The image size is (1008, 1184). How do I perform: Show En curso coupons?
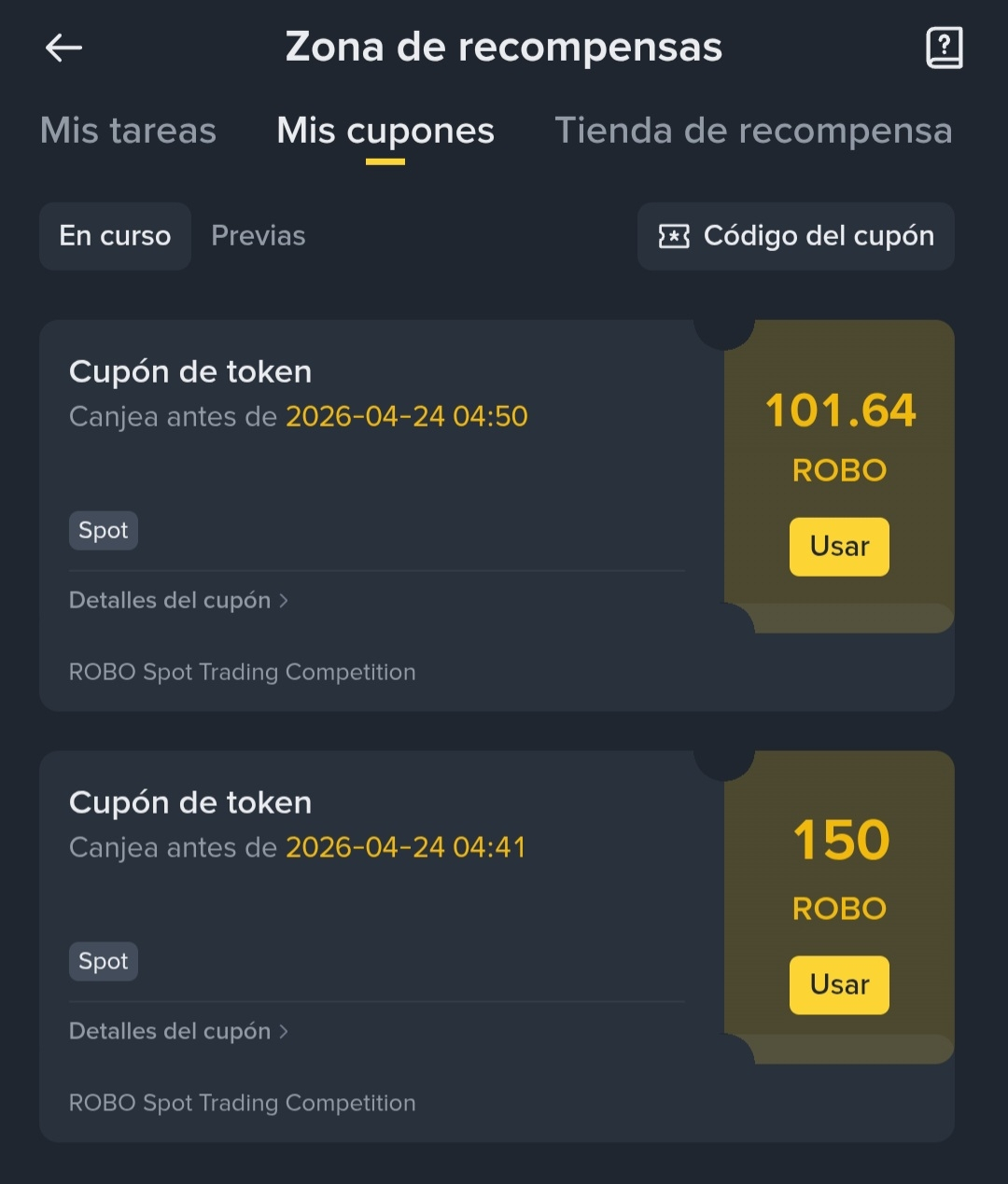pyautogui.click(x=115, y=236)
